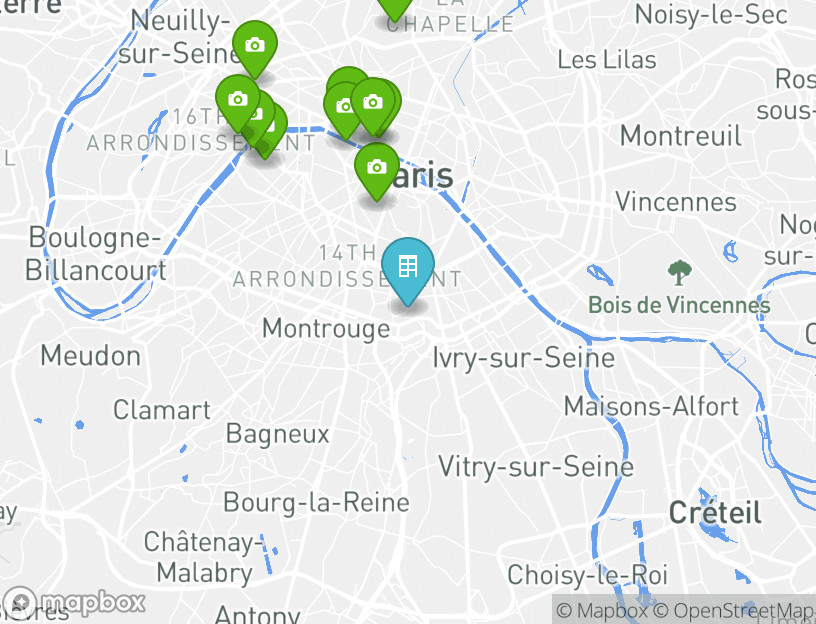
Task: Tap the green camera marker beside the Paris label
Action: pos(376,168)
